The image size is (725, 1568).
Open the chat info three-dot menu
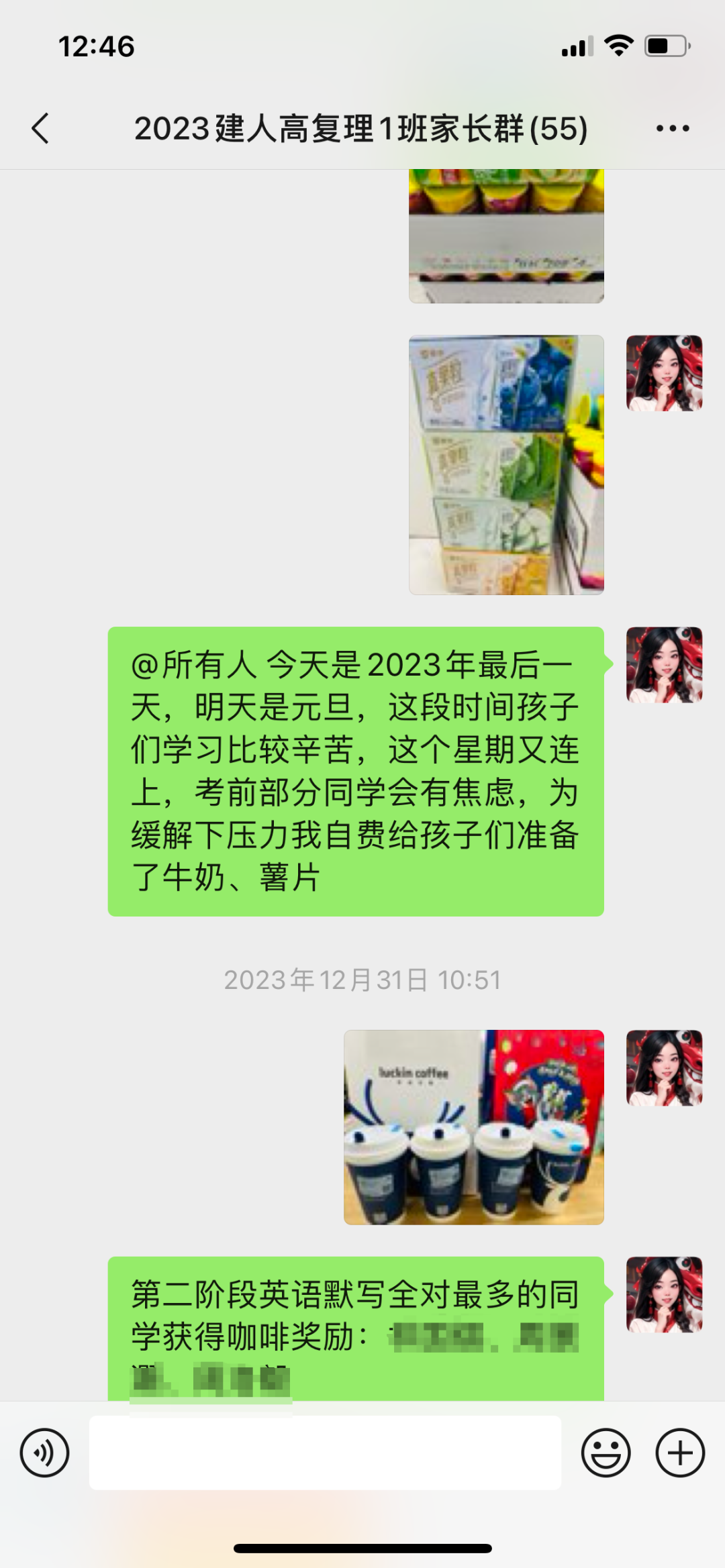point(673,128)
